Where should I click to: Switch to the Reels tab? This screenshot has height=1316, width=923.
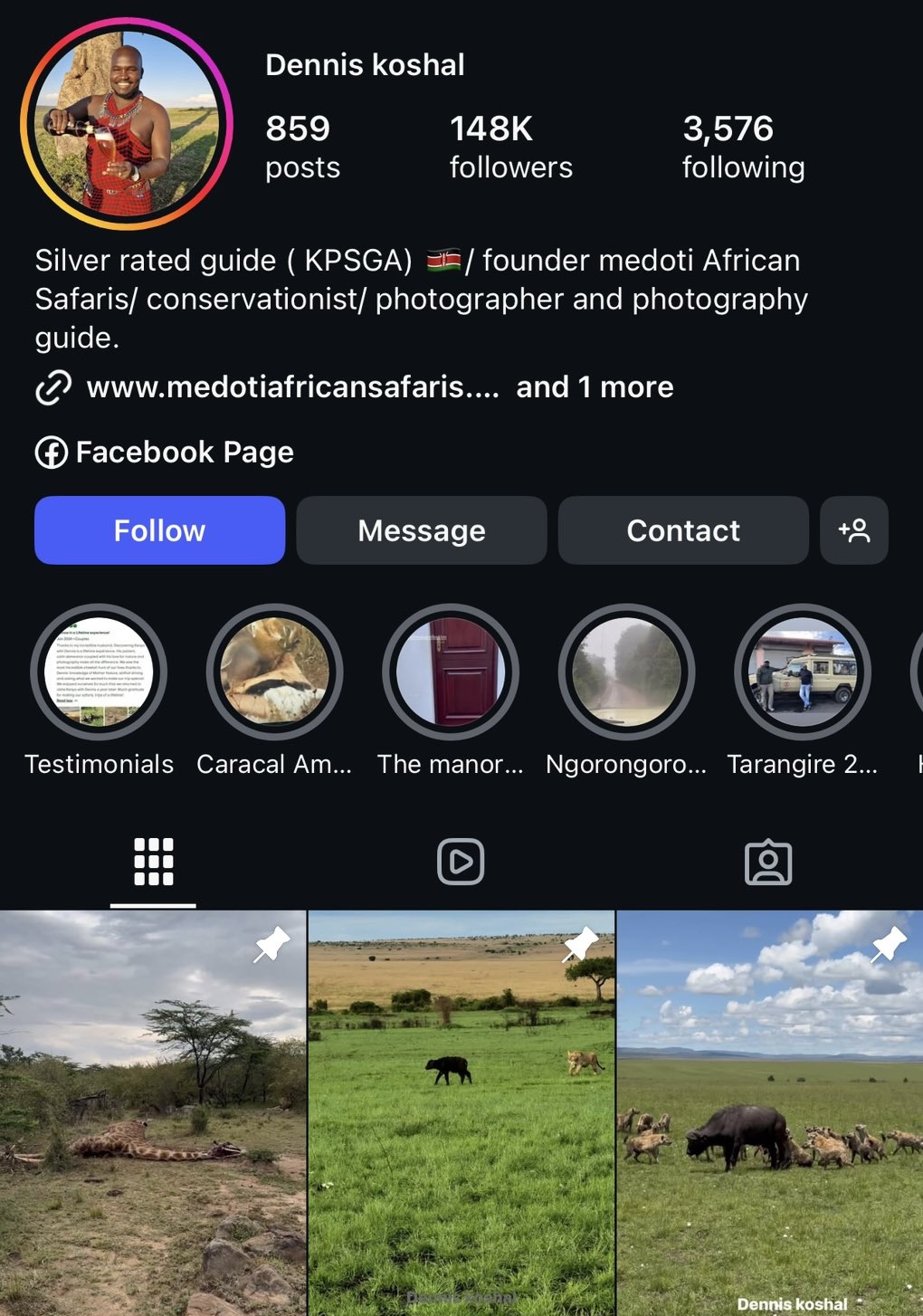click(x=461, y=862)
